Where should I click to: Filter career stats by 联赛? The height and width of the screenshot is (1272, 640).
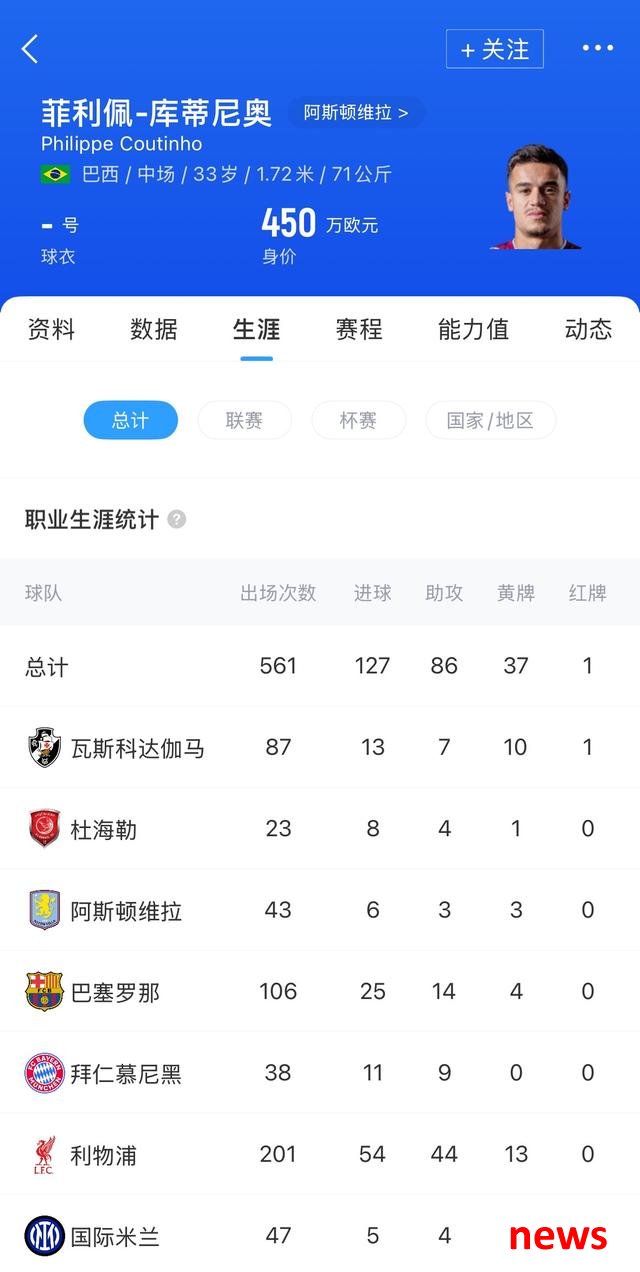click(x=244, y=421)
